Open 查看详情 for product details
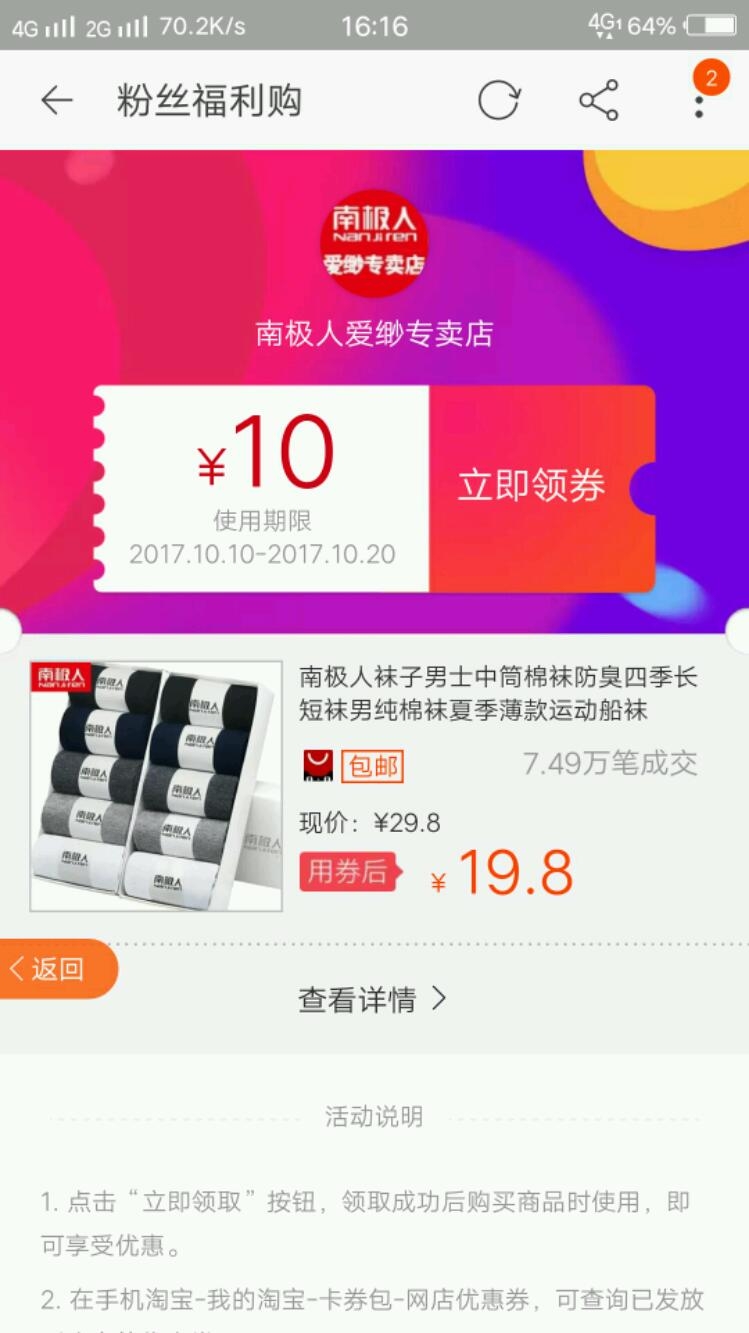 pos(373,999)
